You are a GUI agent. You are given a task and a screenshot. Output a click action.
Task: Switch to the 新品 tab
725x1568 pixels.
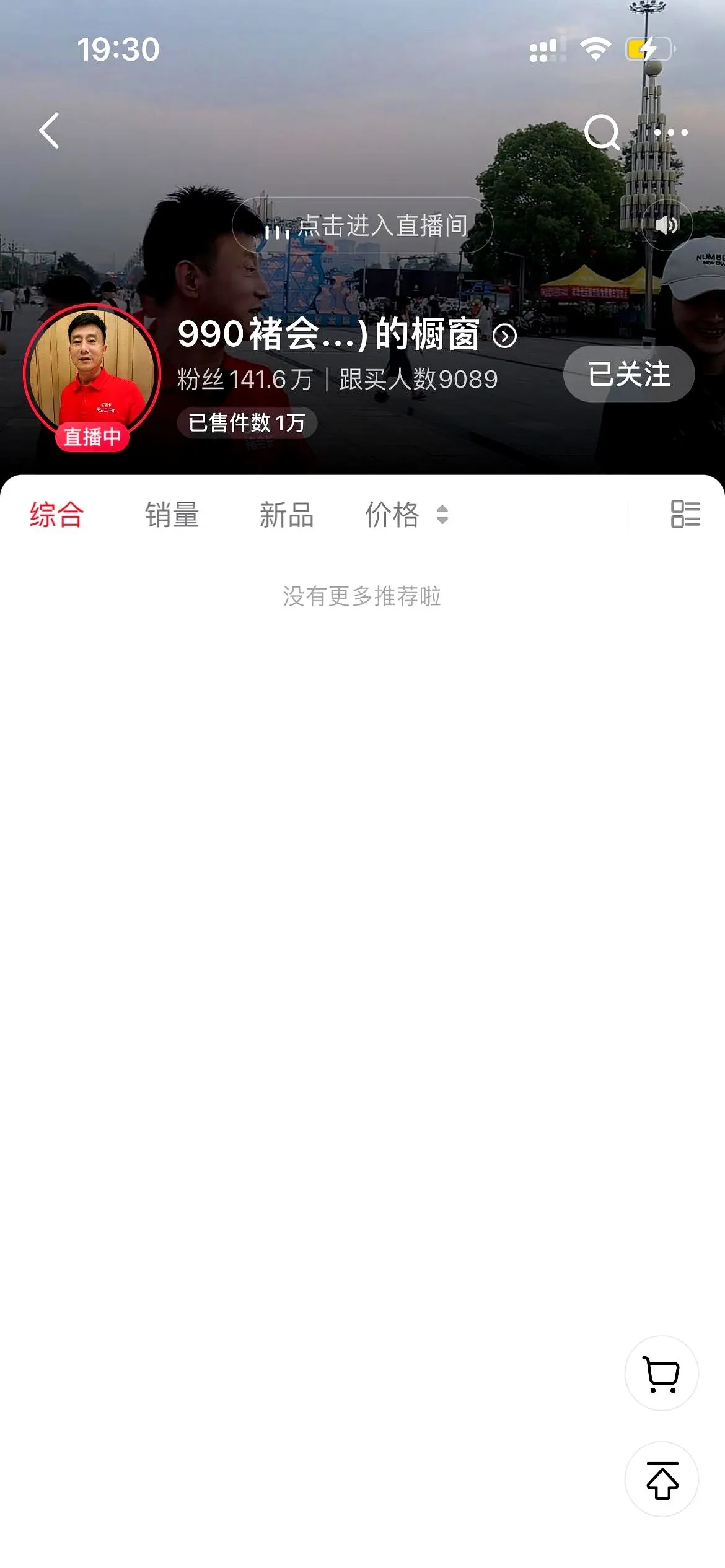click(286, 515)
